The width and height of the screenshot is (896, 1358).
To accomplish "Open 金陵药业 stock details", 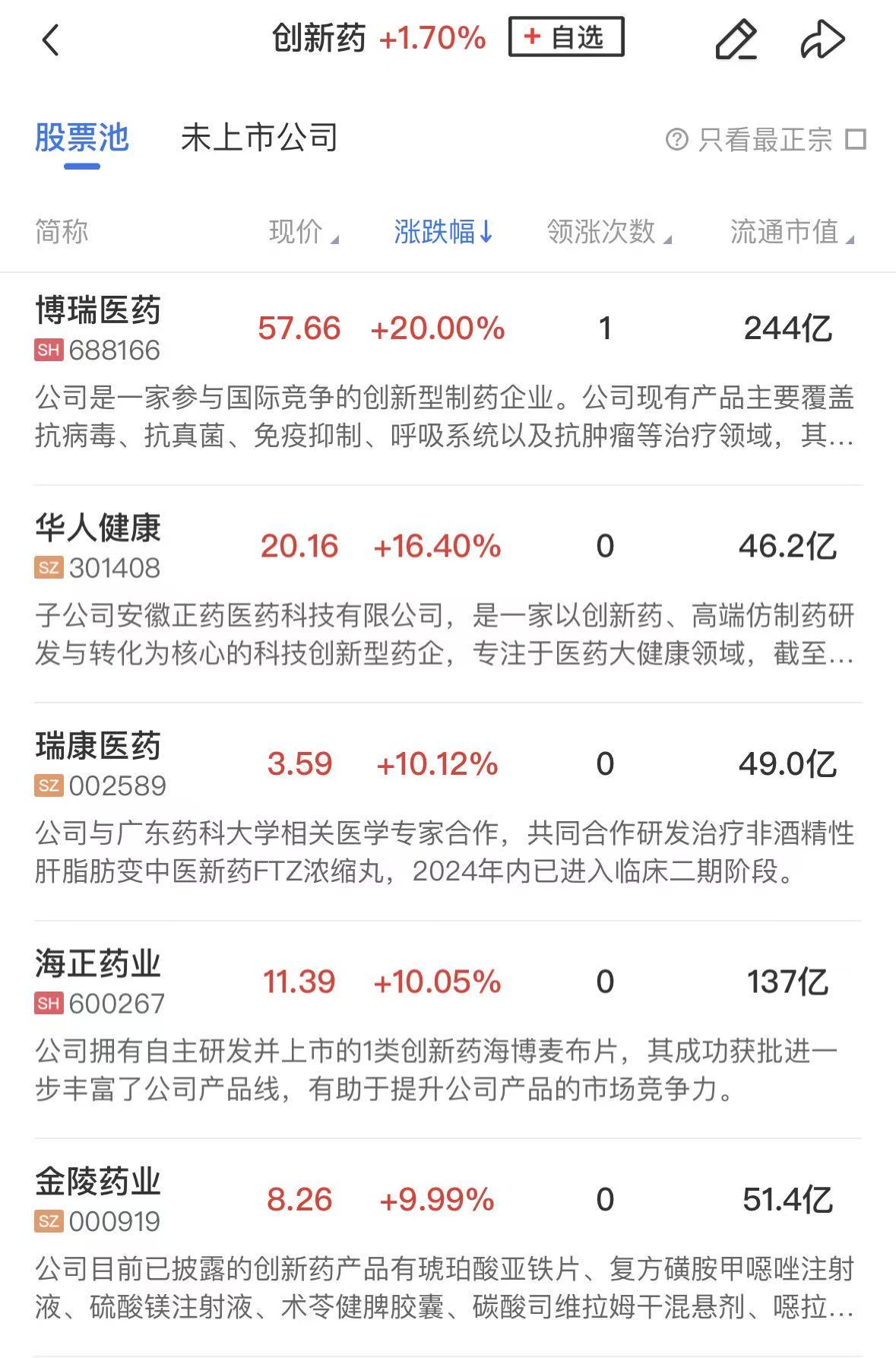I will (98, 1182).
